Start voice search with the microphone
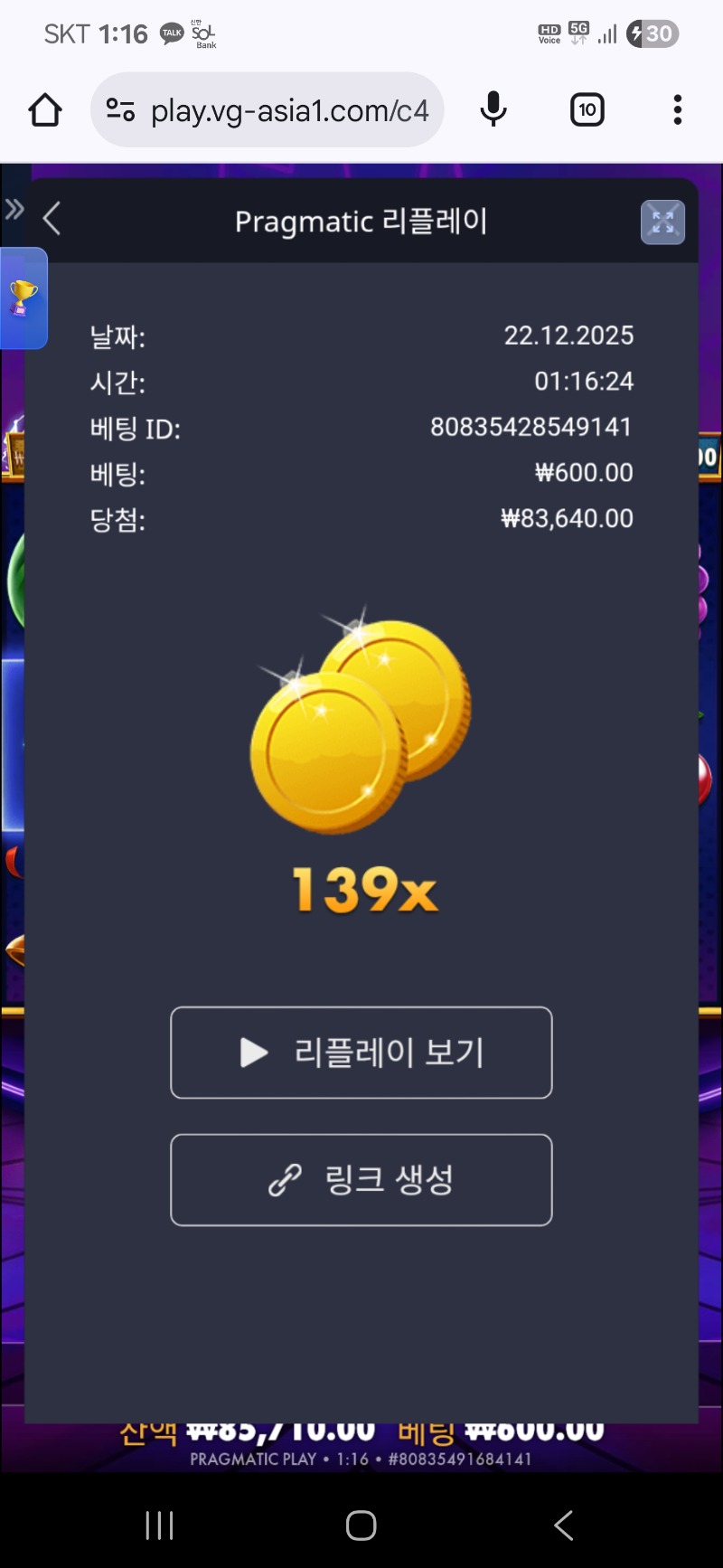Screen dimensions: 723x1568 tap(493, 110)
